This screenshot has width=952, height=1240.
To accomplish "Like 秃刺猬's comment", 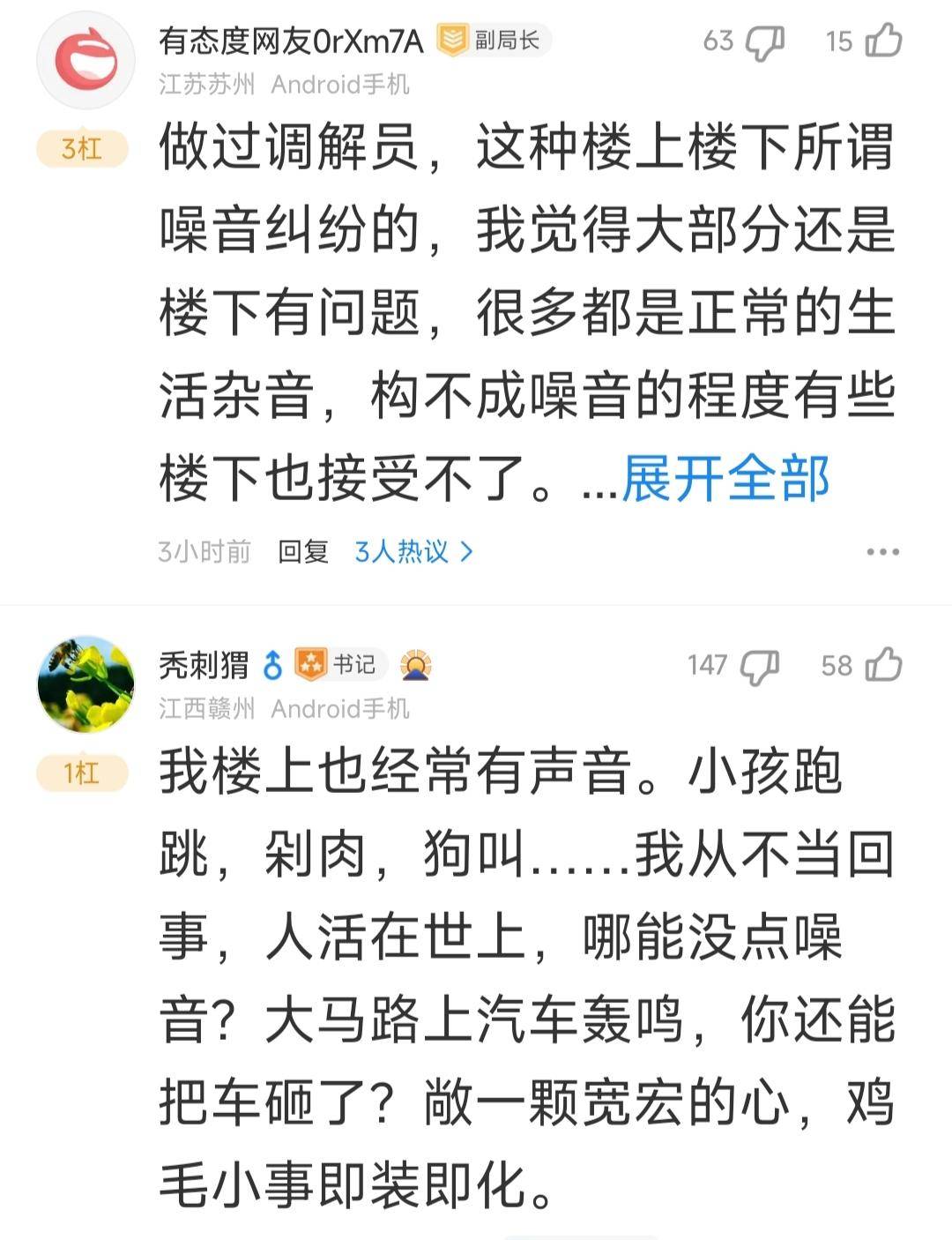I will coord(883,665).
